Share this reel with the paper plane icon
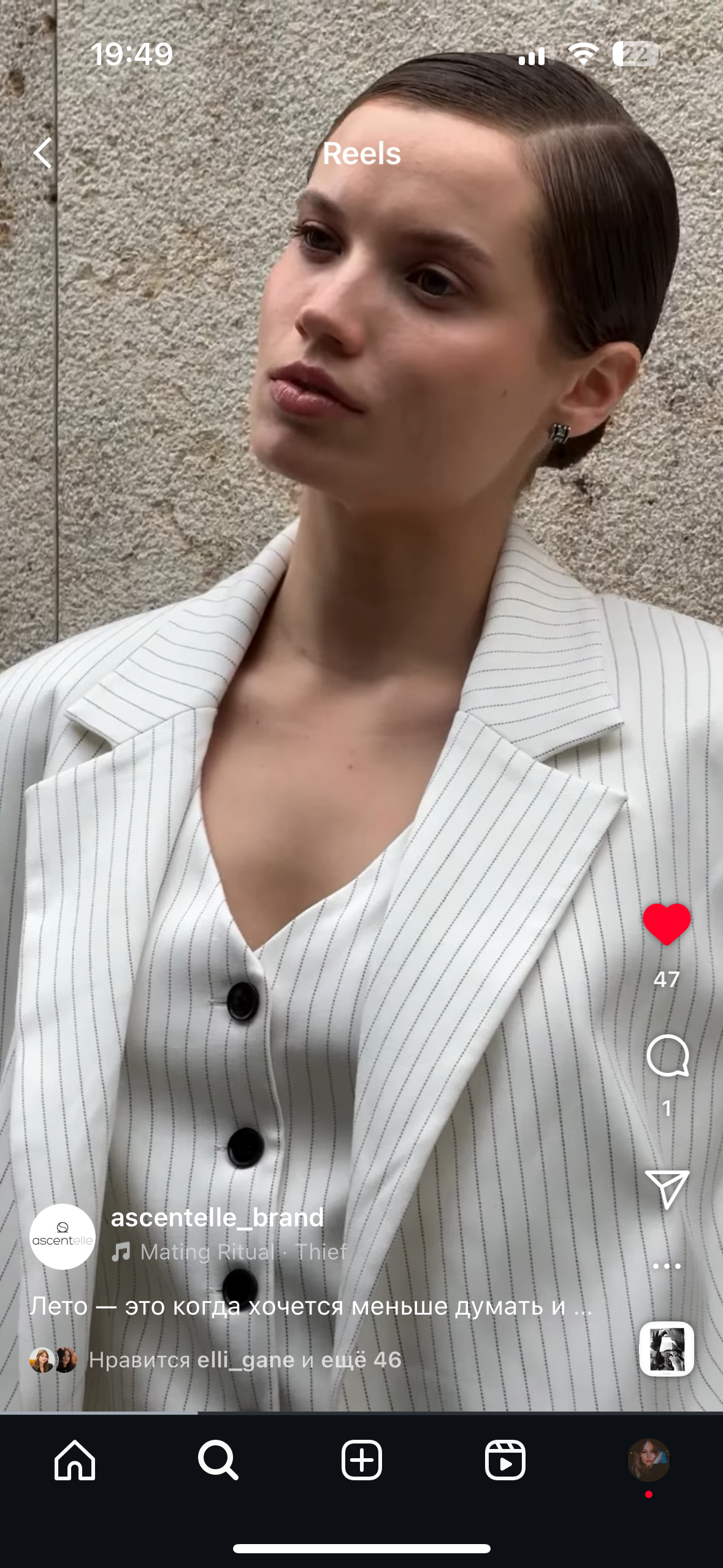The width and height of the screenshot is (723, 1568). (667, 1189)
